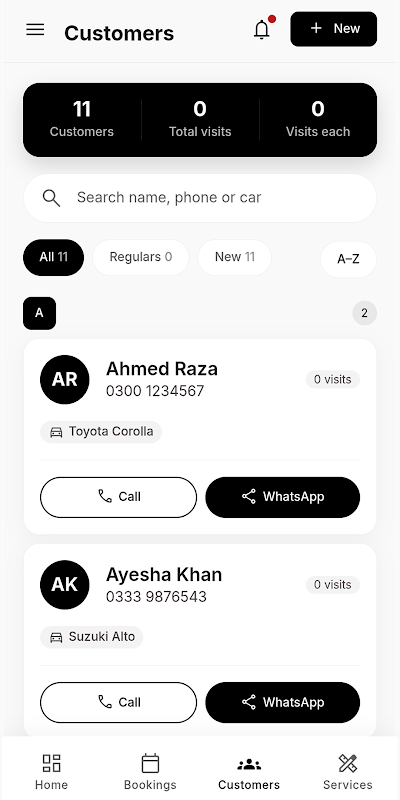Go to the Home tab
The width and height of the screenshot is (400, 800).
click(51, 772)
